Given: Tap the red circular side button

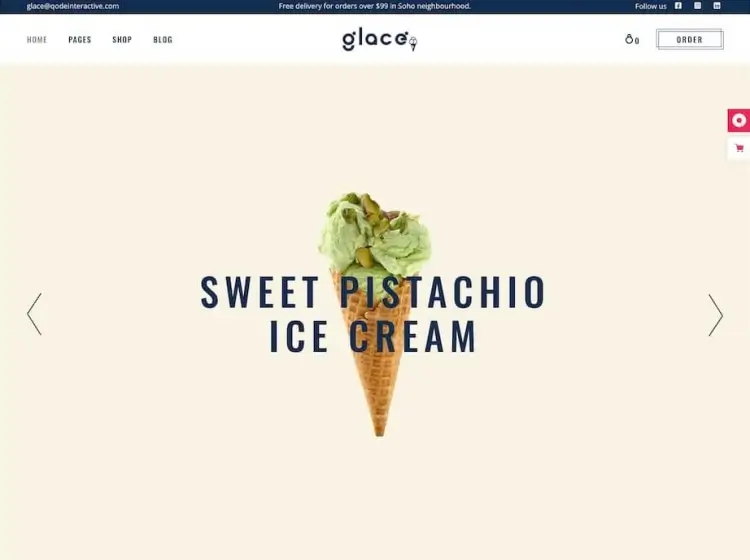Looking at the screenshot, I should click(x=738, y=120).
